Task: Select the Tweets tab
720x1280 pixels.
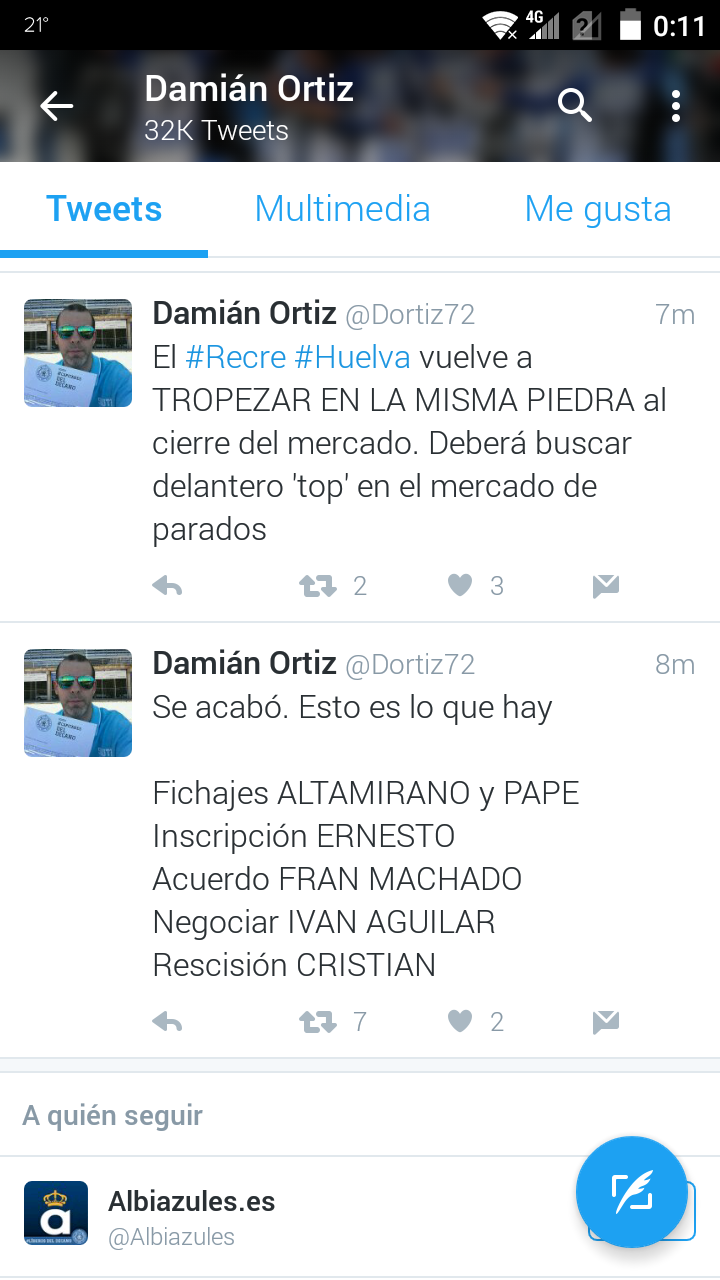Action: 104,209
